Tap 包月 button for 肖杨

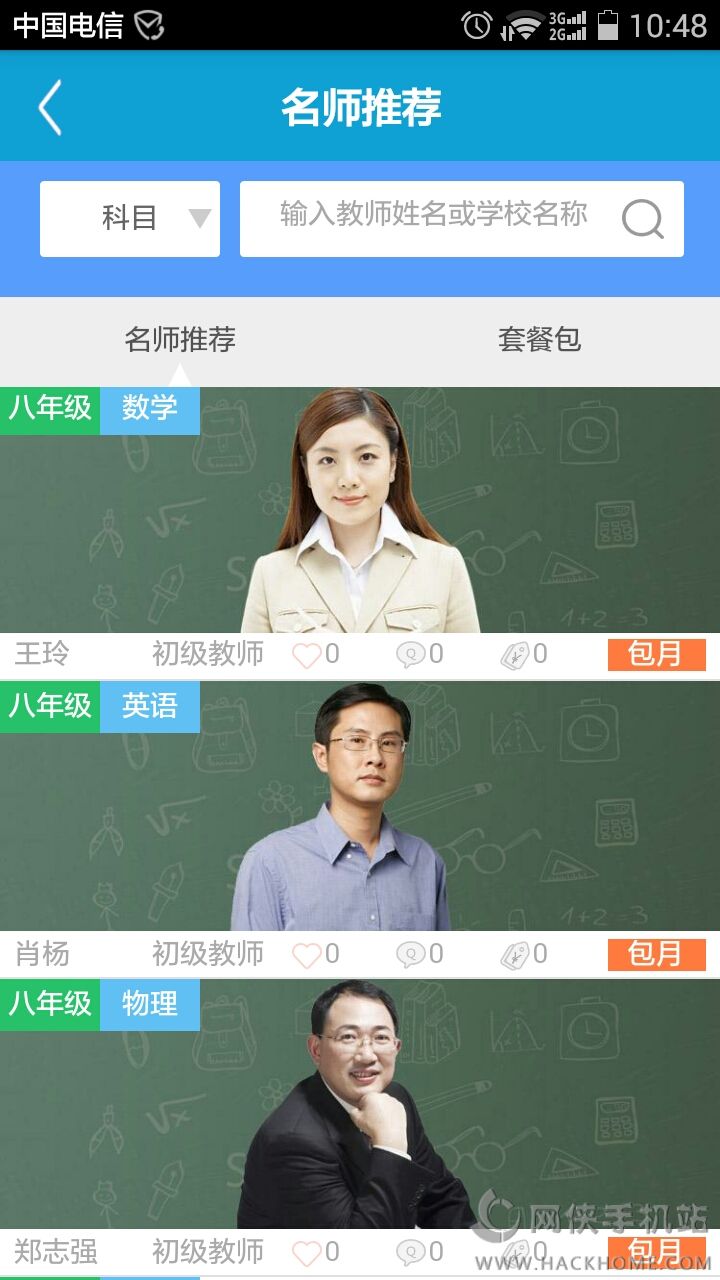pyautogui.click(x=656, y=955)
